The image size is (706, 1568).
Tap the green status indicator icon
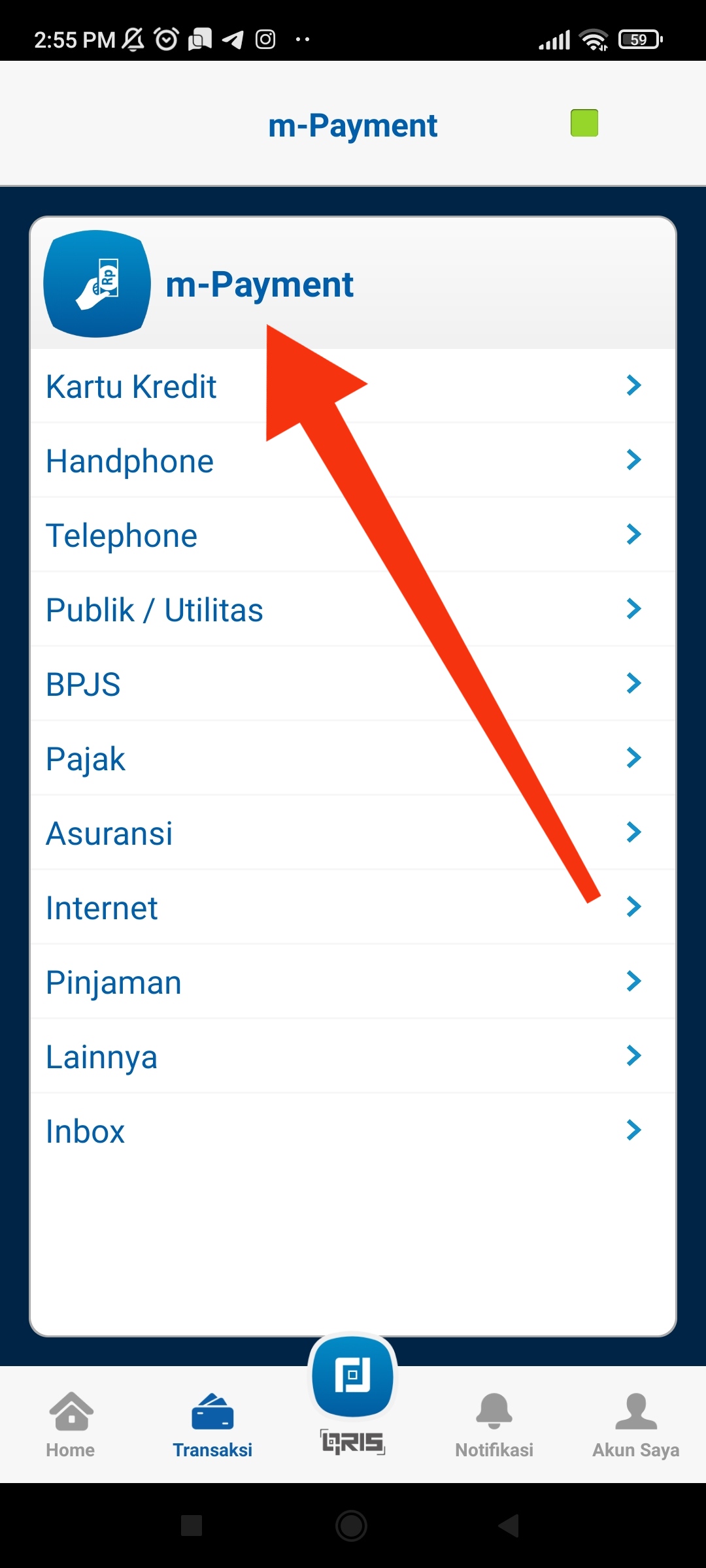click(x=584, y=123)
